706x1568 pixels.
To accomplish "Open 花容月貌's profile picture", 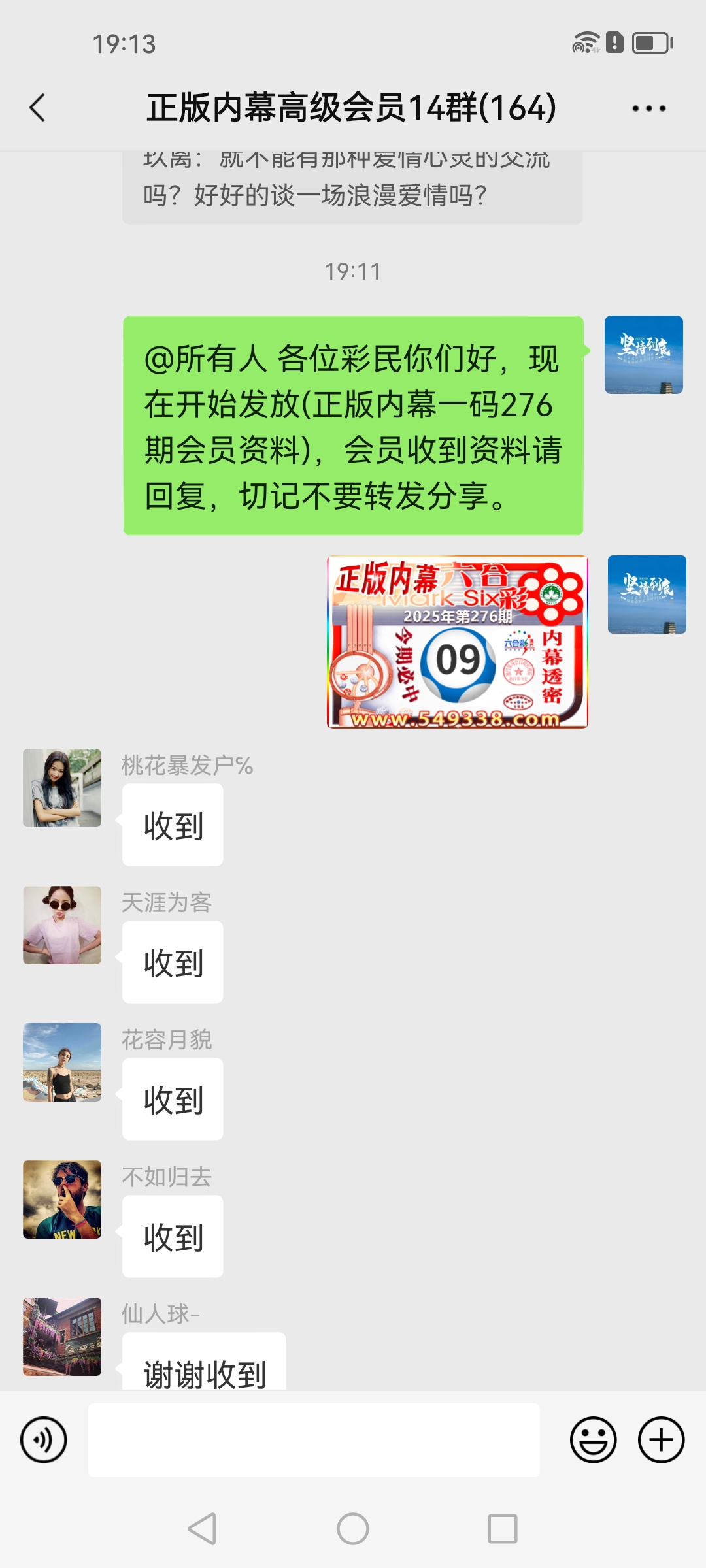I will (62, 1062).
